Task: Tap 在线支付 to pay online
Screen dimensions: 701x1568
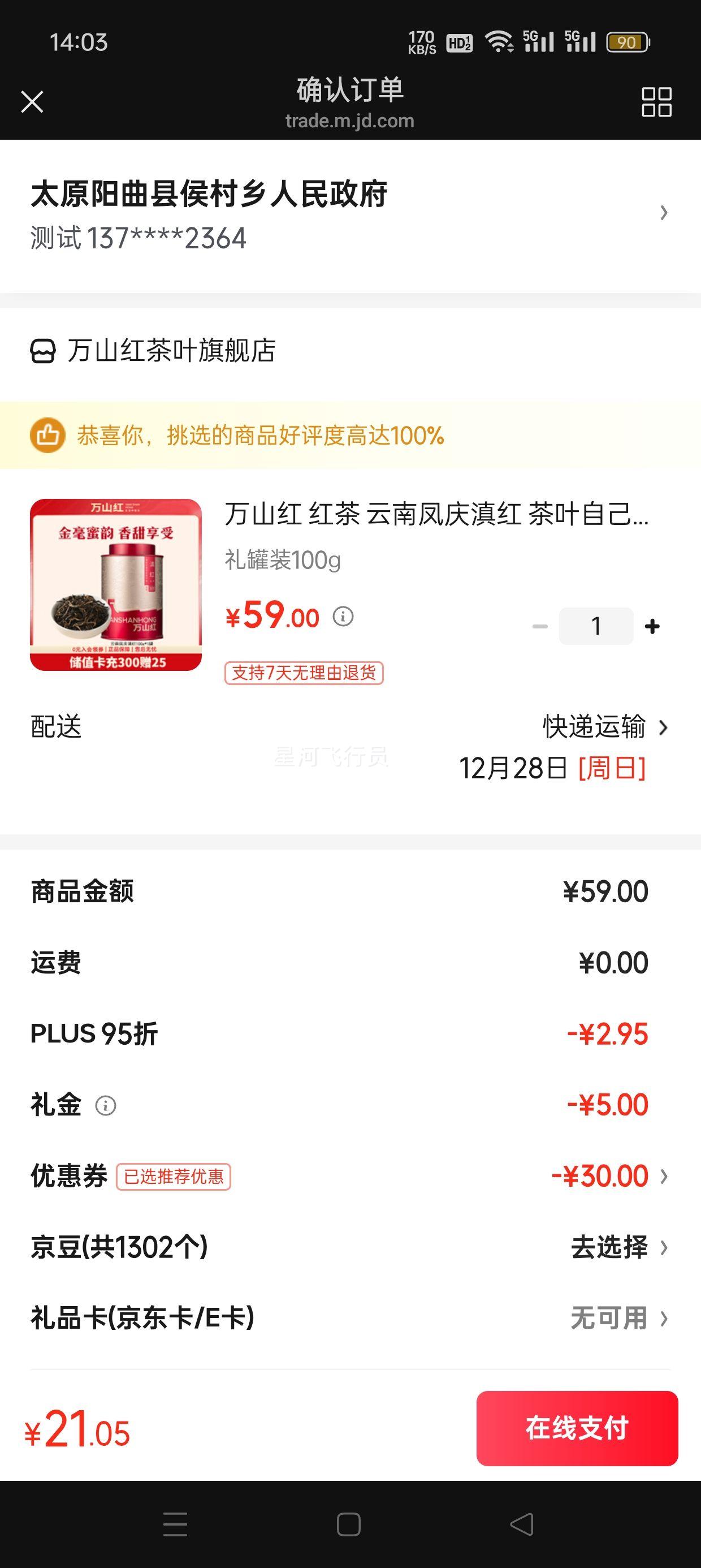Action: [577, 1428]
